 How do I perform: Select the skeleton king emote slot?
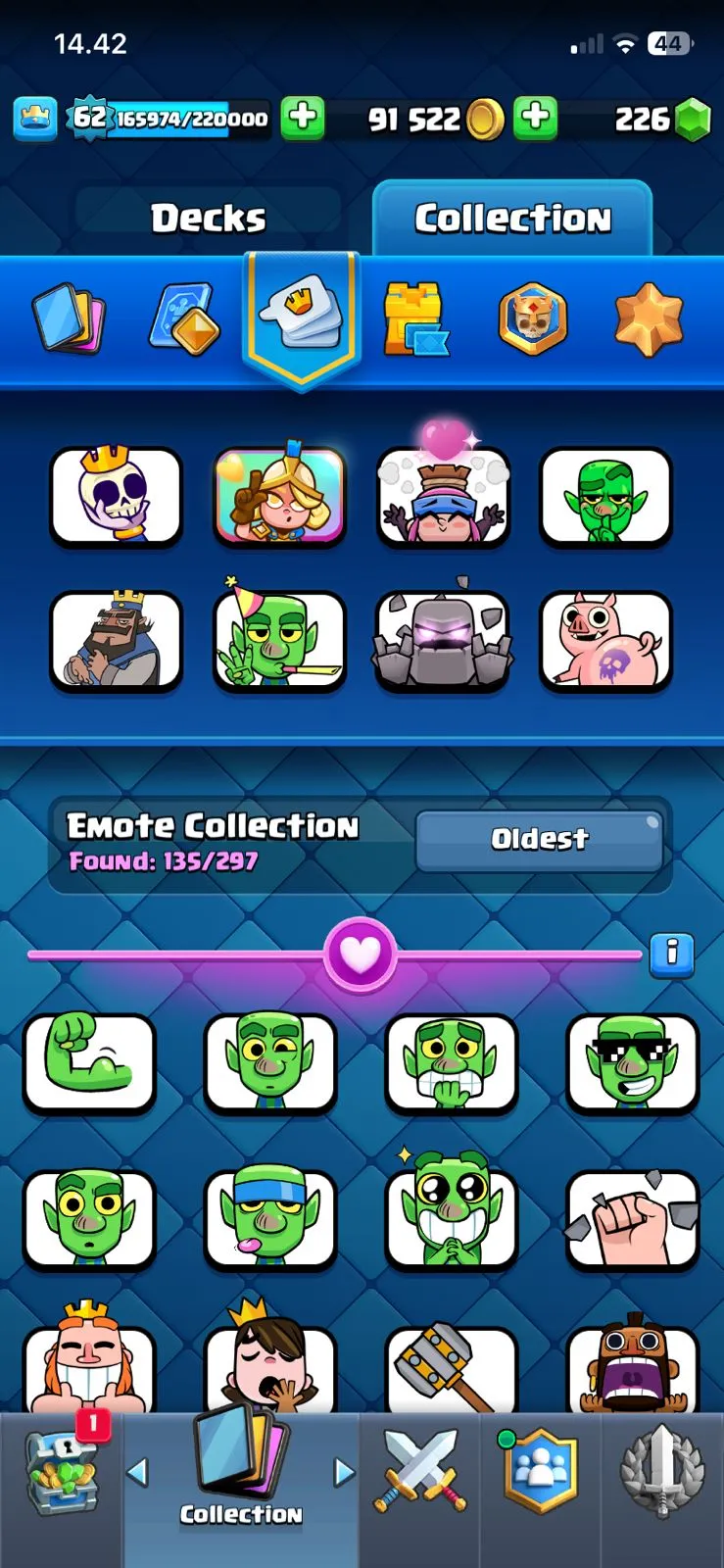coord(117,496)
